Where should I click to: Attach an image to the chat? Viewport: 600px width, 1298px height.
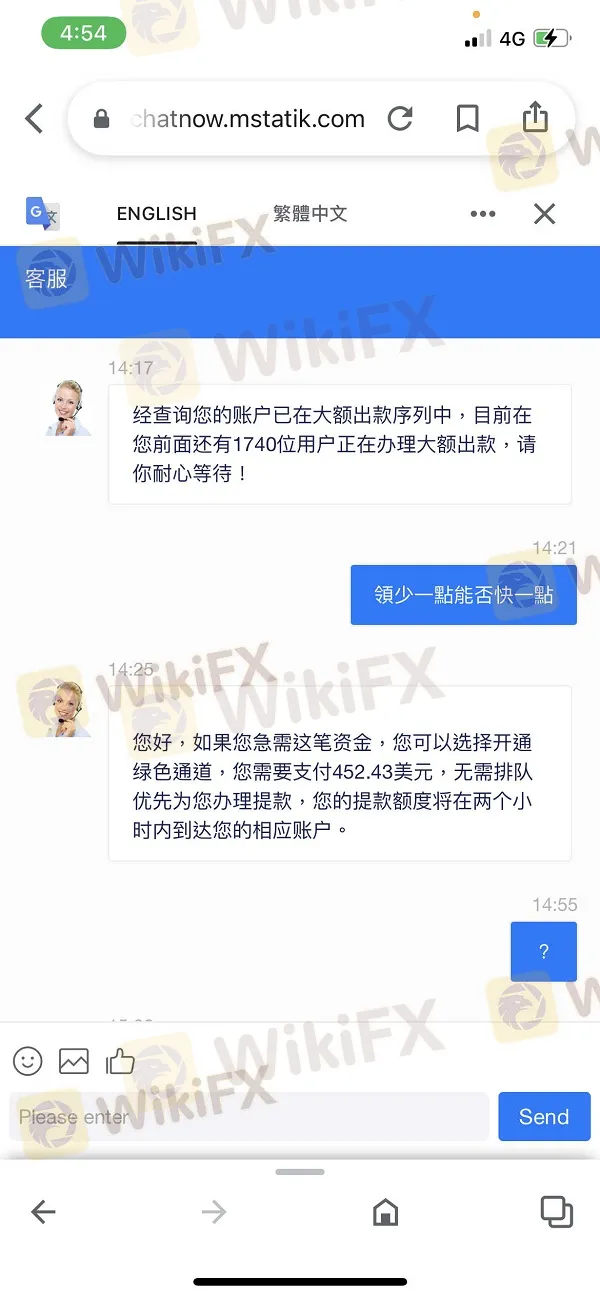[74, 1061]
